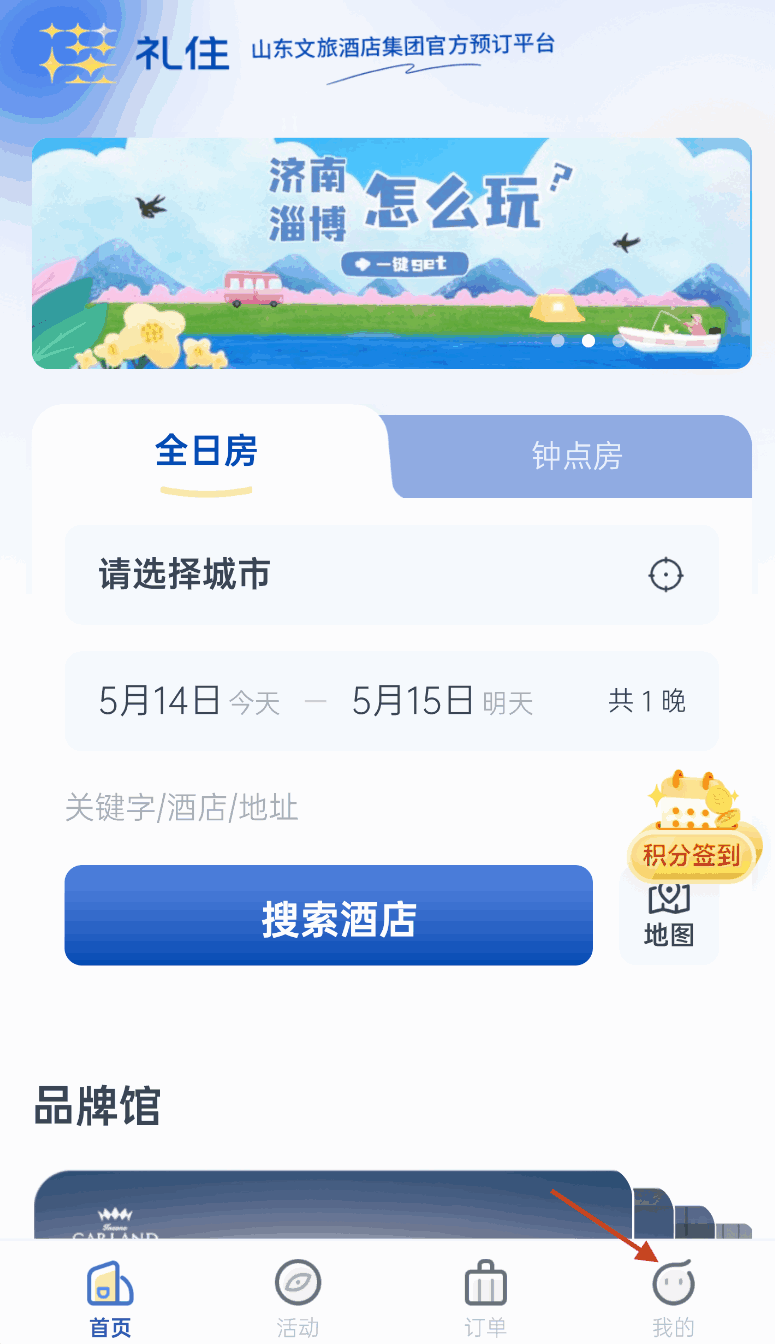Open the 济南淄博怎么玩 banner
Image resolution: width=775 pixels, height=1344 pixels.
click(x=391, y=253)
